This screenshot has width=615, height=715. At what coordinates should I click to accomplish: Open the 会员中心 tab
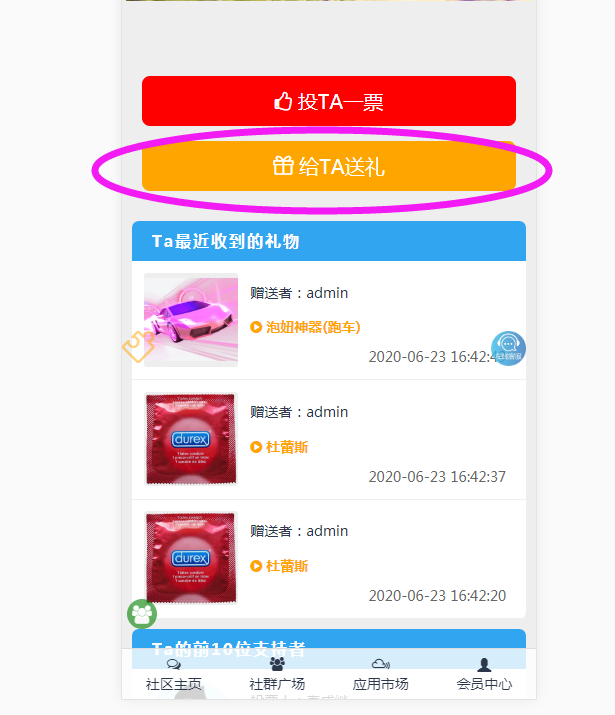point(484,675)
